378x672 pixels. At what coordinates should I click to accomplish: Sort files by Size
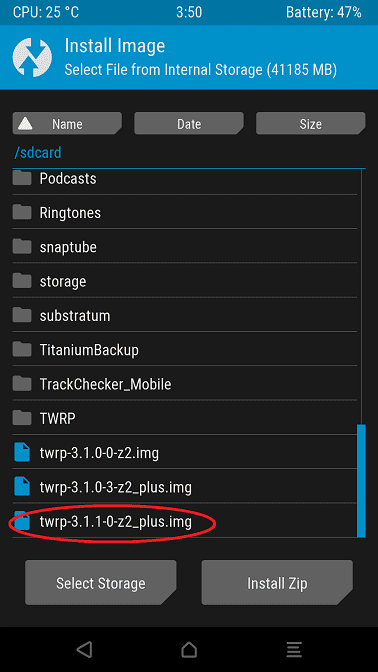click(311, 123)
